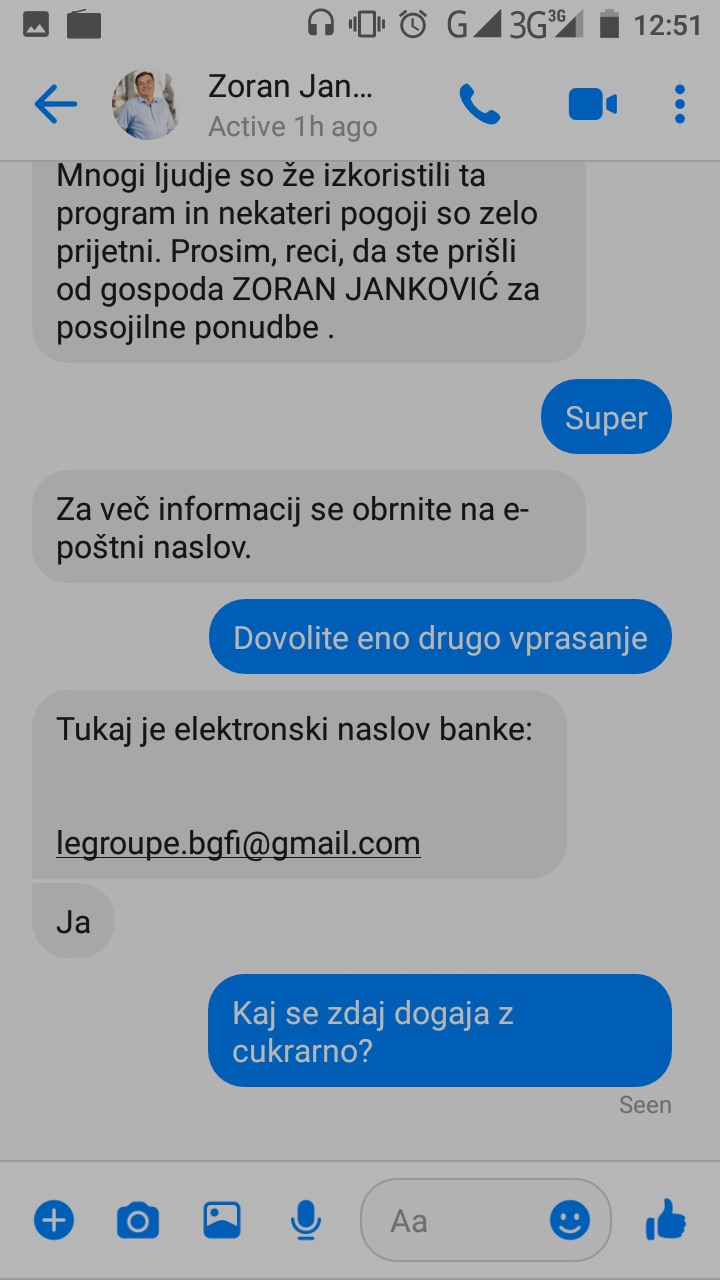720x1280 pixels.
Task: Open Zoran Jan... contact profile header
Action: [290, 104]
